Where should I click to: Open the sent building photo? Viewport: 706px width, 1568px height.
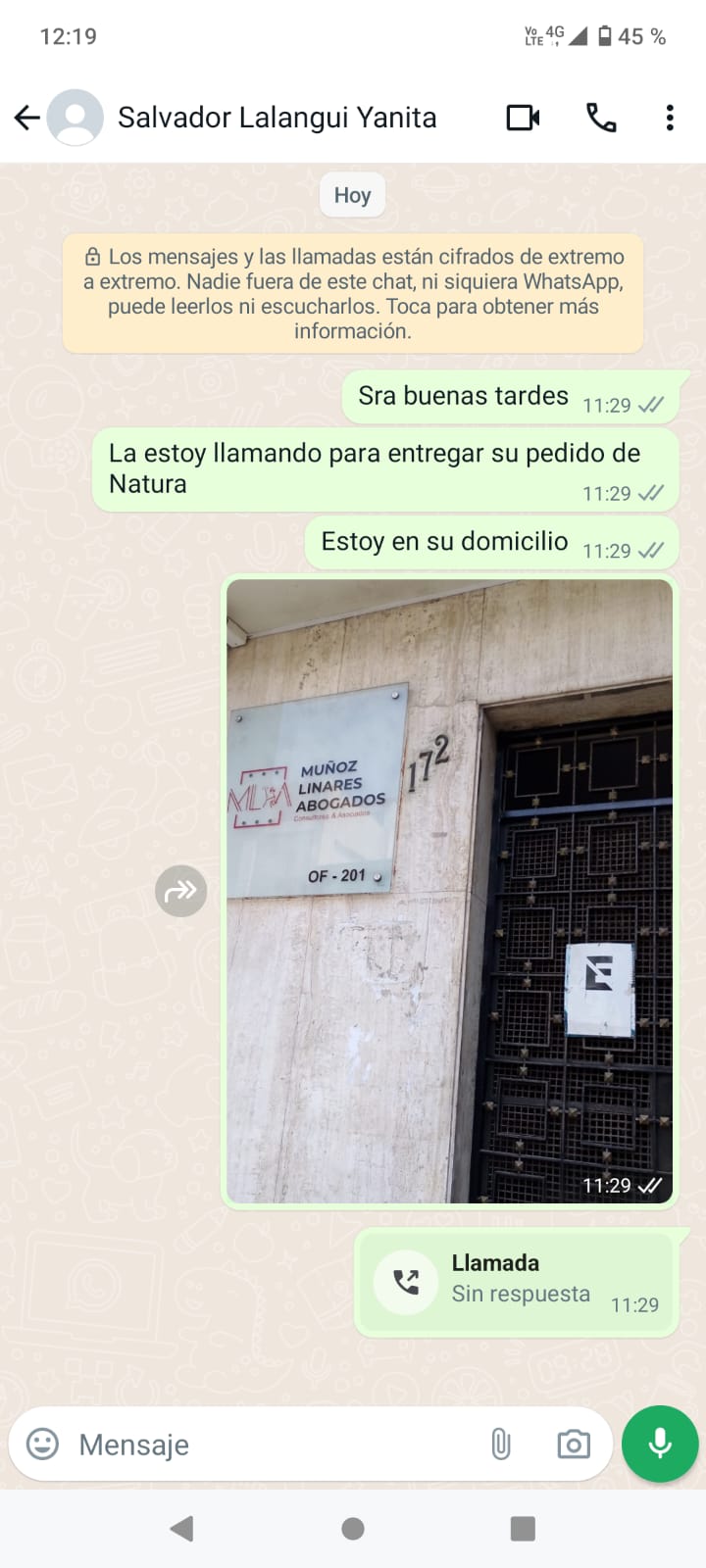[x=449, y=890]
